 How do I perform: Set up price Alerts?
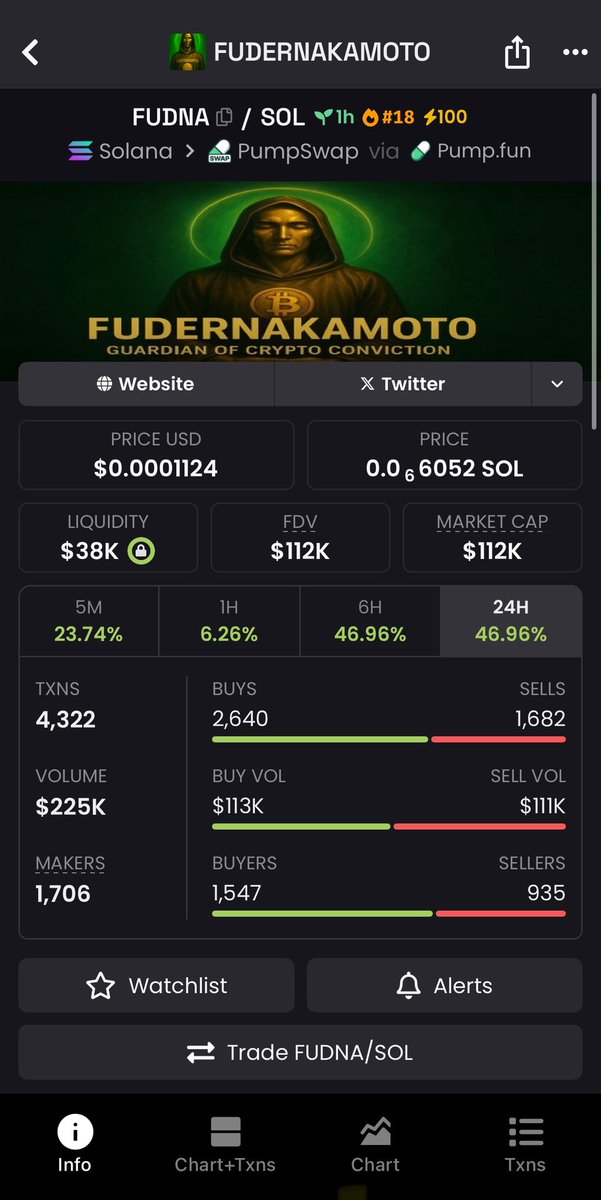pyautogui.click(x=444, y=986)
